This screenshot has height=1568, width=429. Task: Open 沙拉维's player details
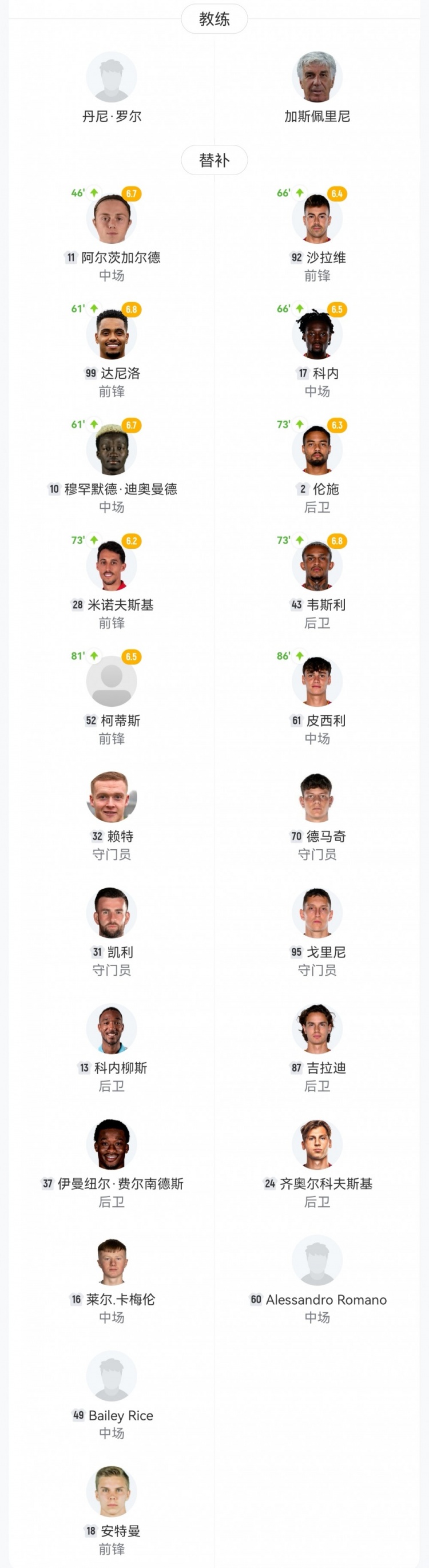coord(317,219)
